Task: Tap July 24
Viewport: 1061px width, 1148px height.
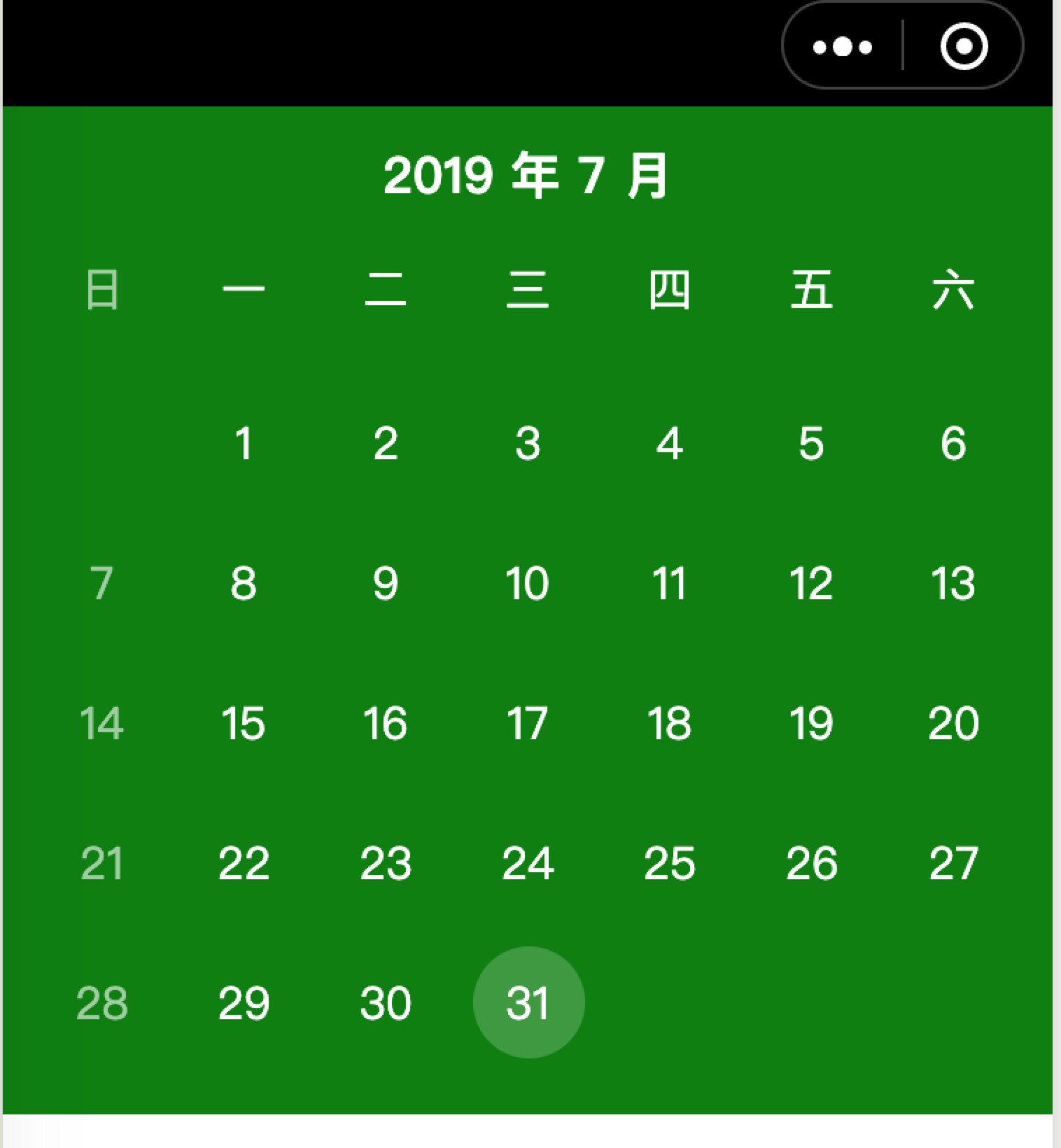Action: (528, 863)
